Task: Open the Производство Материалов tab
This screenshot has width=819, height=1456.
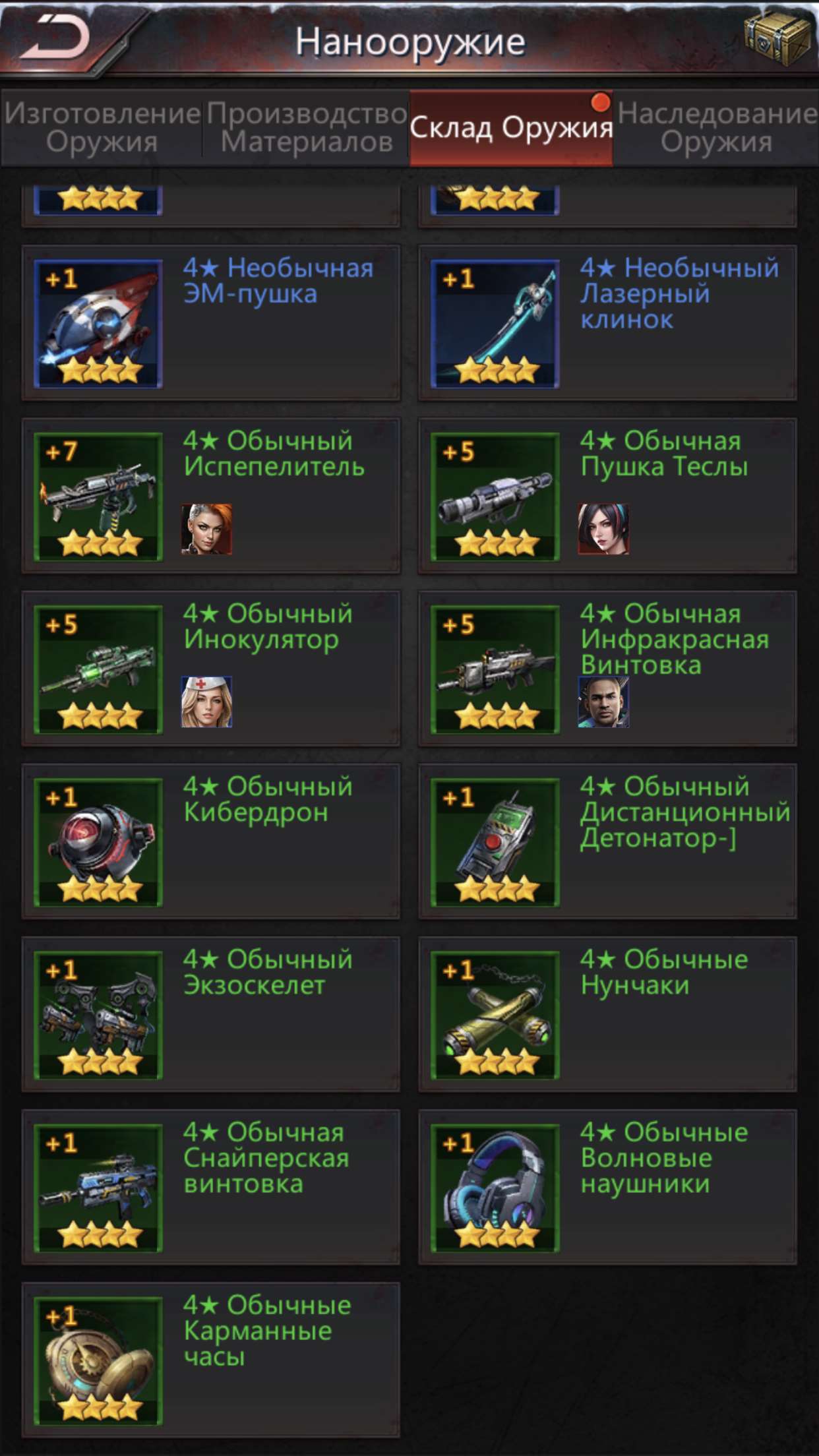Action: [307, 127]
